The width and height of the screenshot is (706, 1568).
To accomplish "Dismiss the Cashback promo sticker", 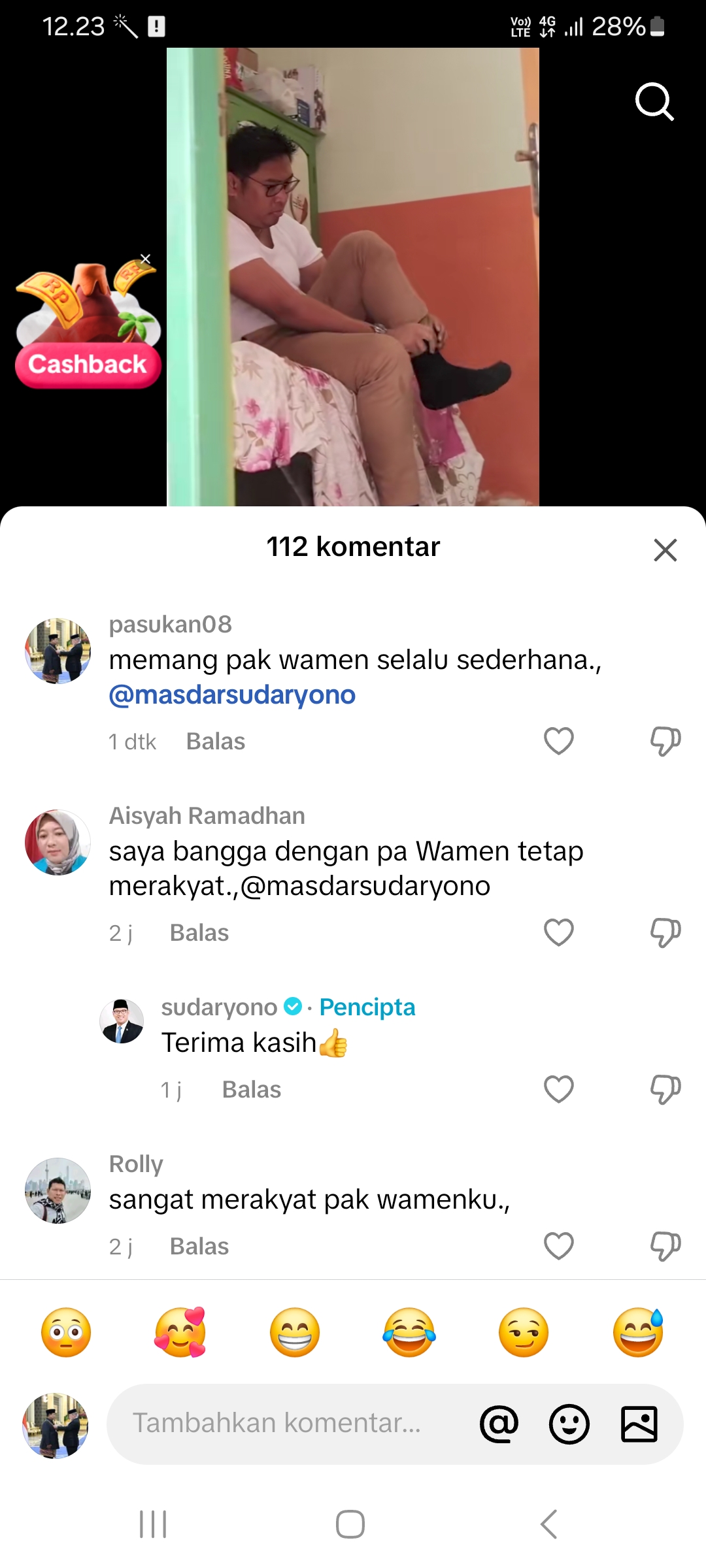I will click(x=145, y=259).
